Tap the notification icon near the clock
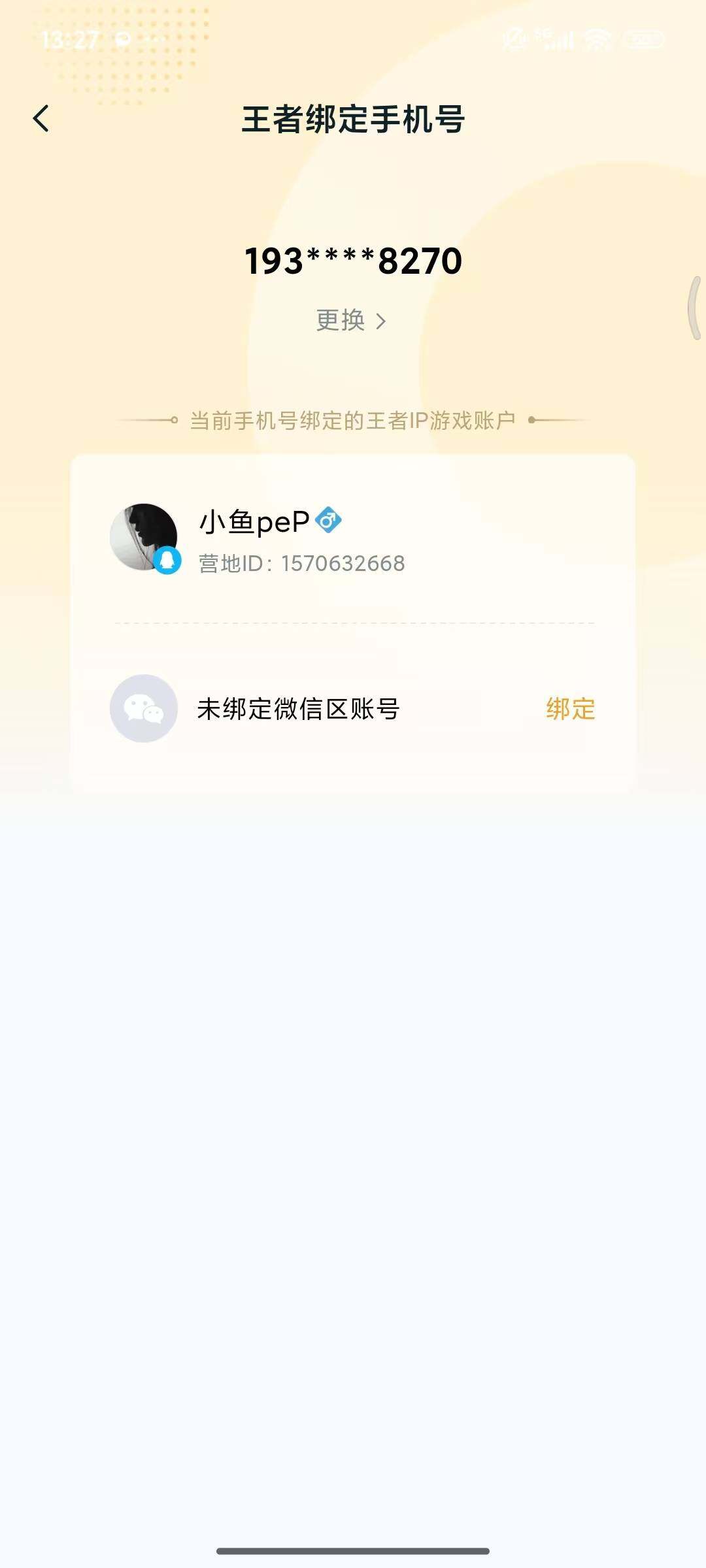The width and height of the screenshot is (706, 1568). coord(122,38)
